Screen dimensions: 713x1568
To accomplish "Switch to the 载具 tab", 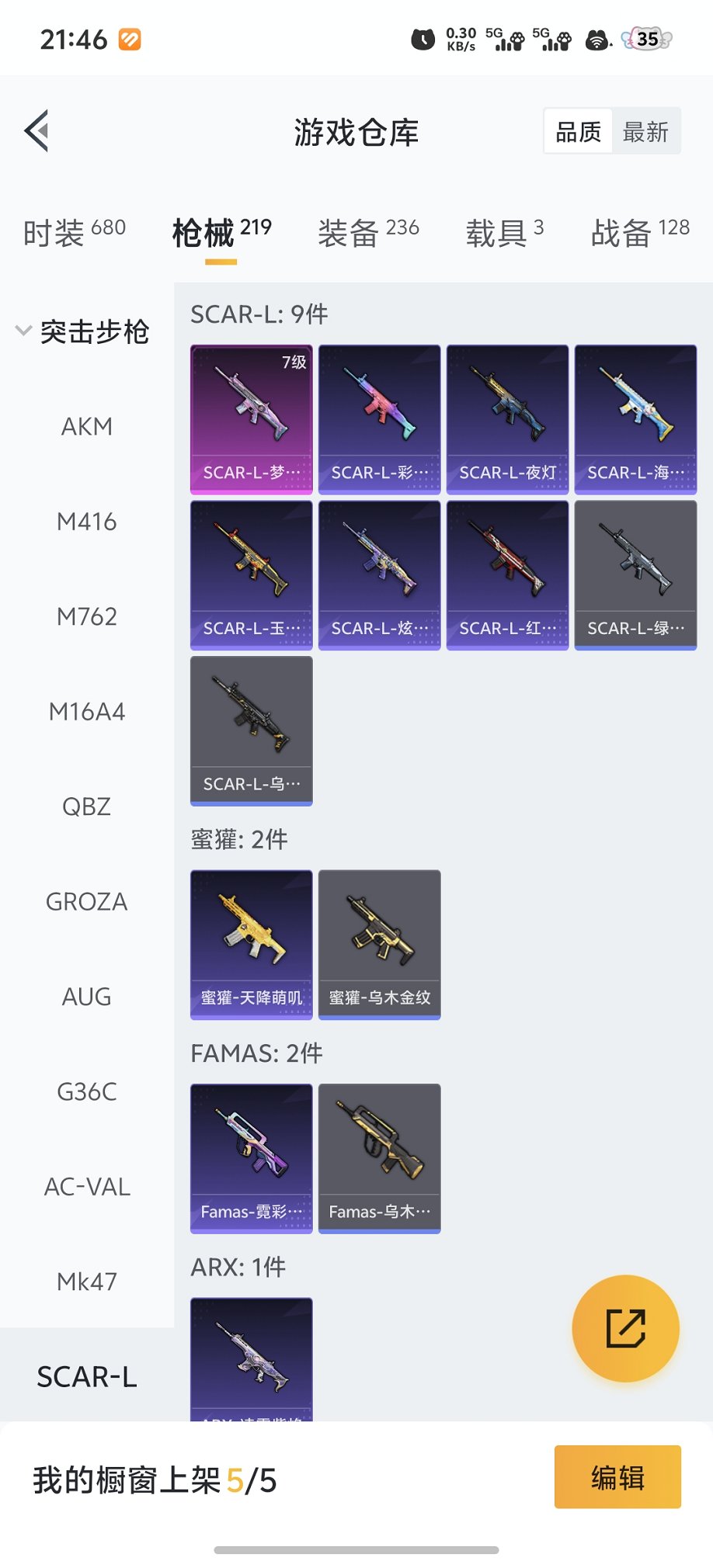I will [x=504, y=231].
